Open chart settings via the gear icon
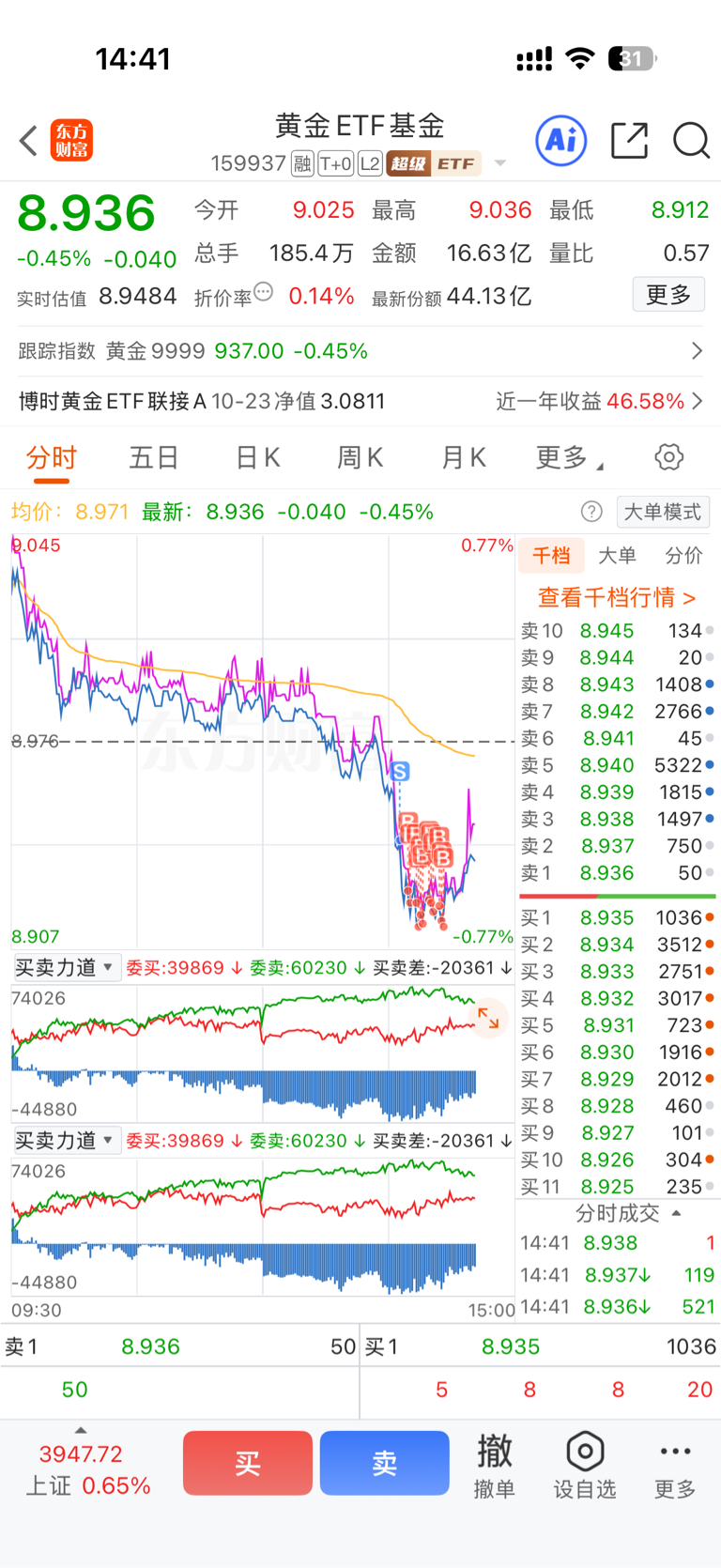721x1568 pixels. point(668,456)
